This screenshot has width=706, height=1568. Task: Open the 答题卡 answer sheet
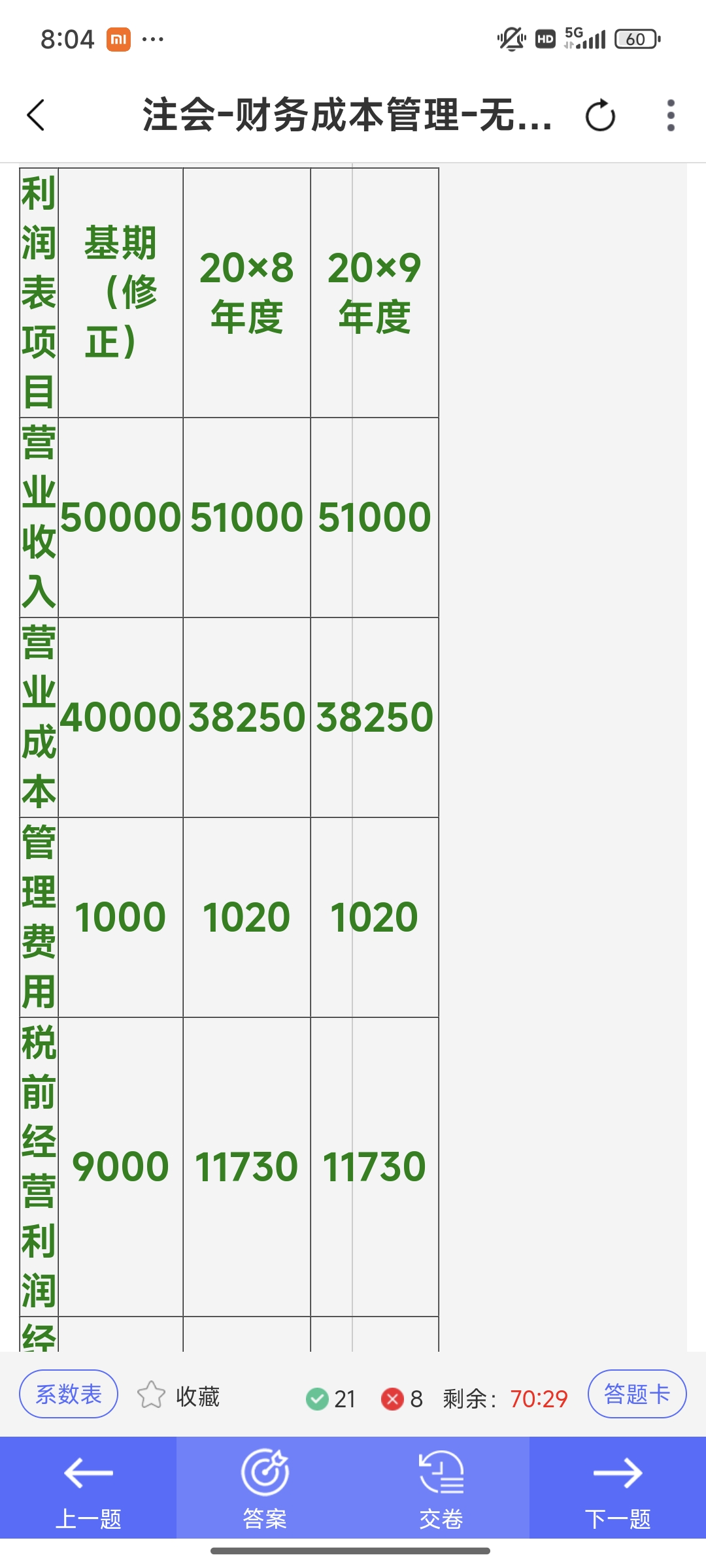click(637, 1394)
